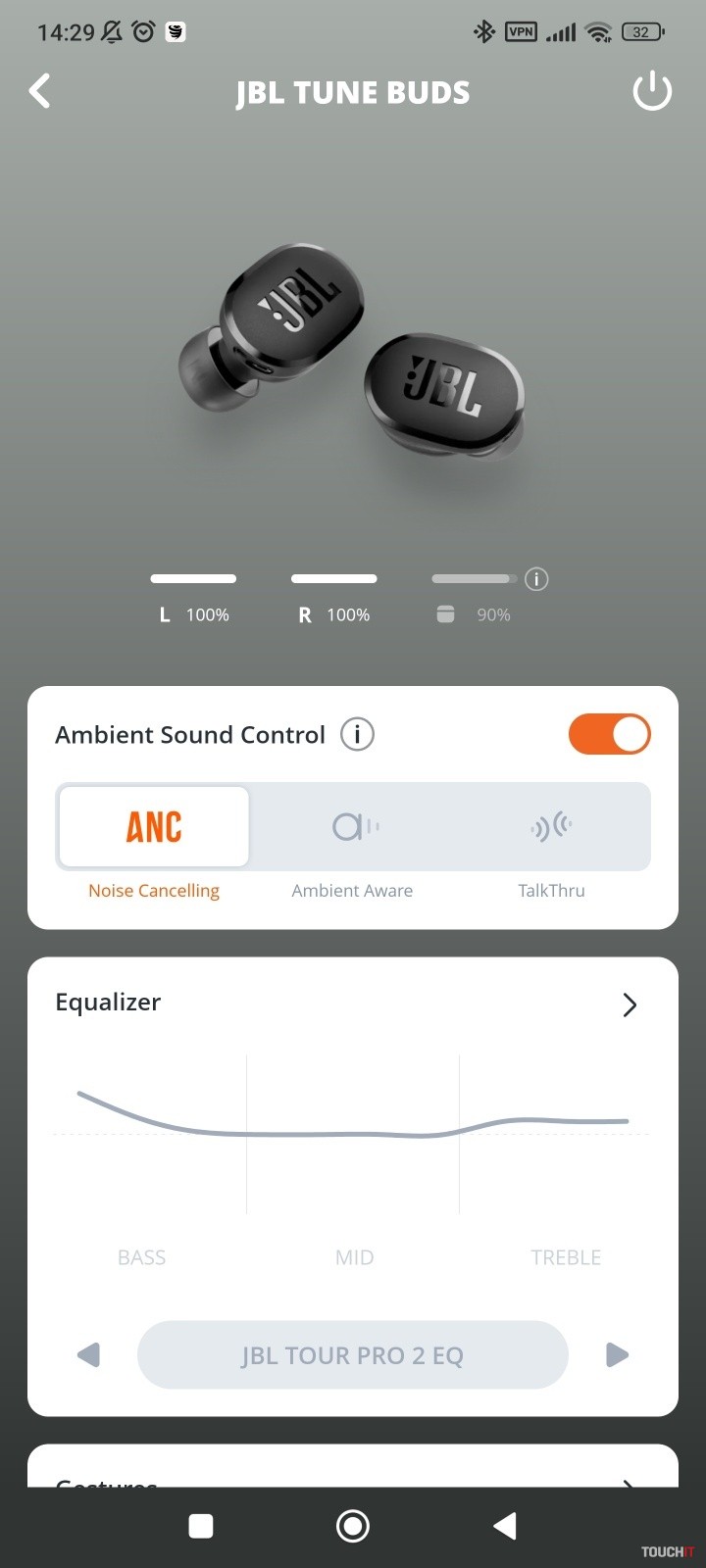This screenshot has height=1568, width=706.
Task: Open battery info icon next to case level
Action: [536, 579]
